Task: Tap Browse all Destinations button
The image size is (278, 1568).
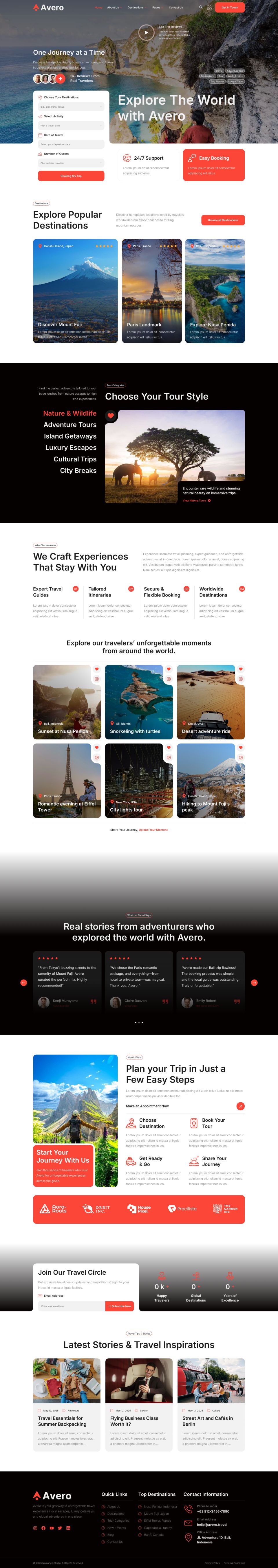Action: 222,220
